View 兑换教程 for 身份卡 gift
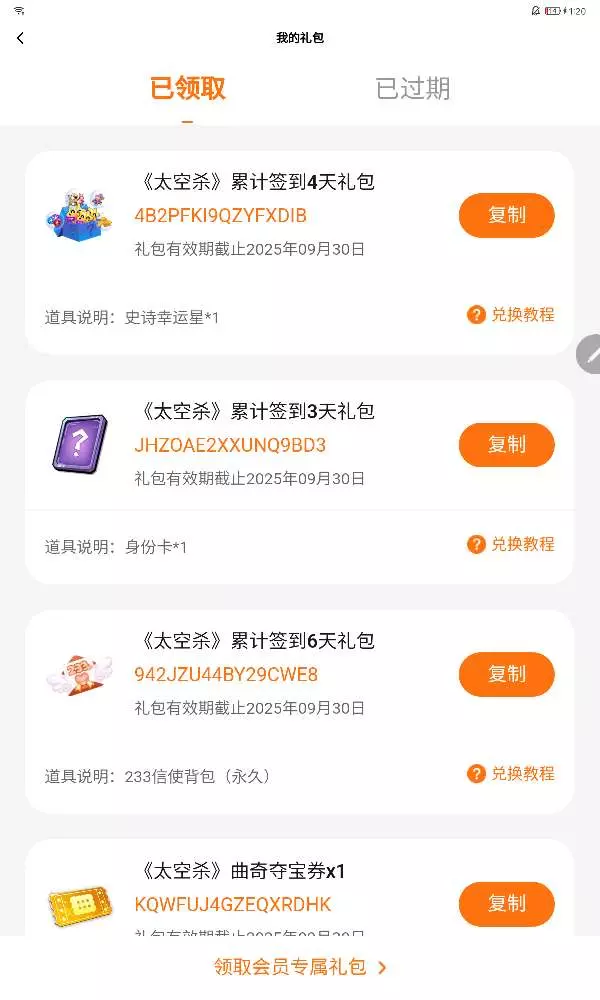This screenshot has height=1000, width=600. pos(511,545)
